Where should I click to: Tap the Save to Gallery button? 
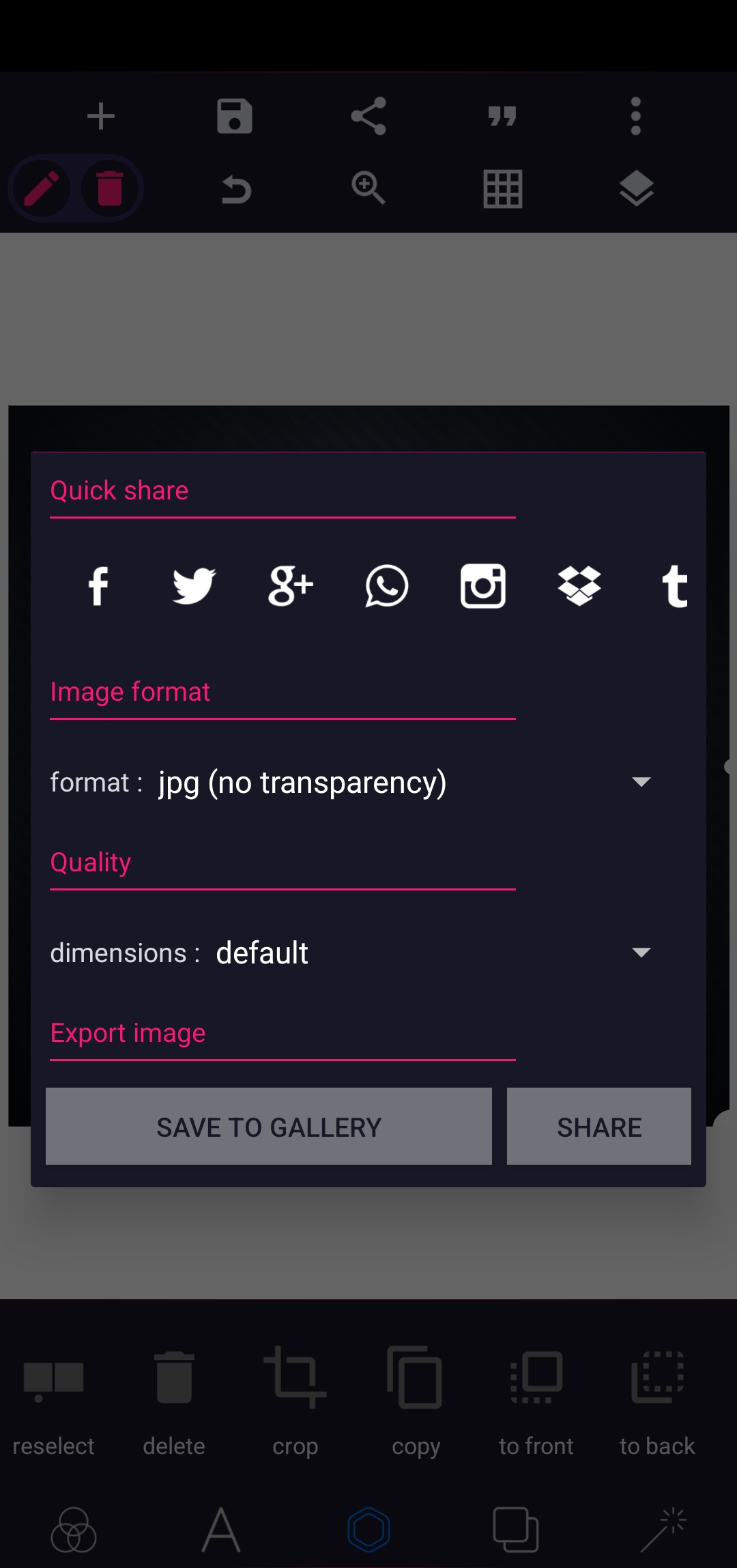click(x=269, y=1127)
